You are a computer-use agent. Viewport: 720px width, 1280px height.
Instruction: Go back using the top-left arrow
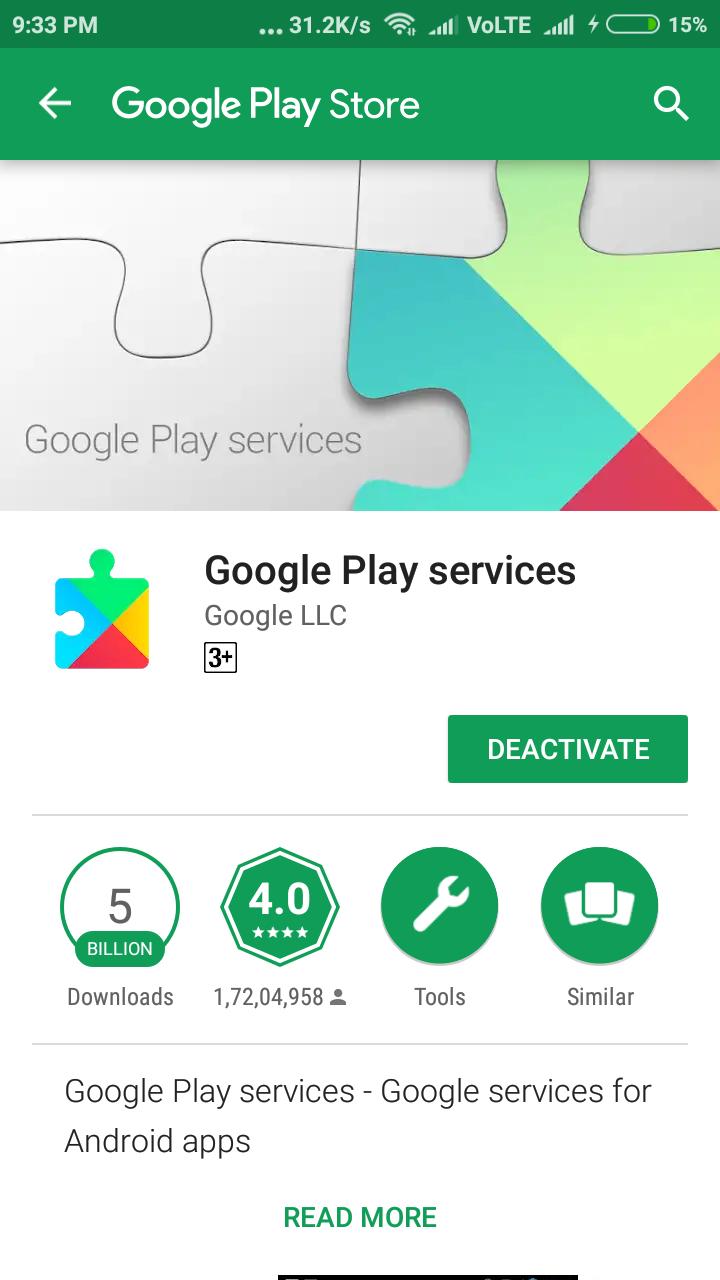(55, 103)
